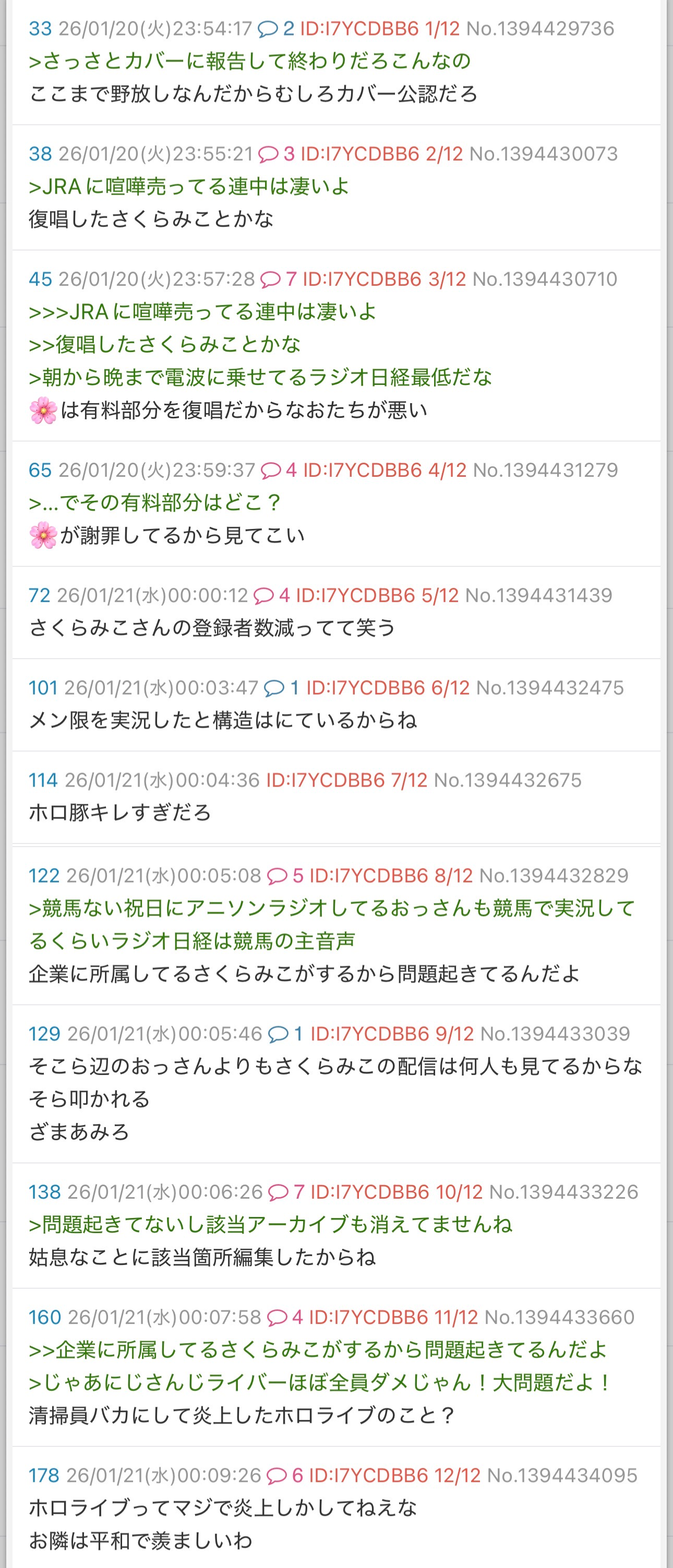Open post number 160

[44, 1317]
